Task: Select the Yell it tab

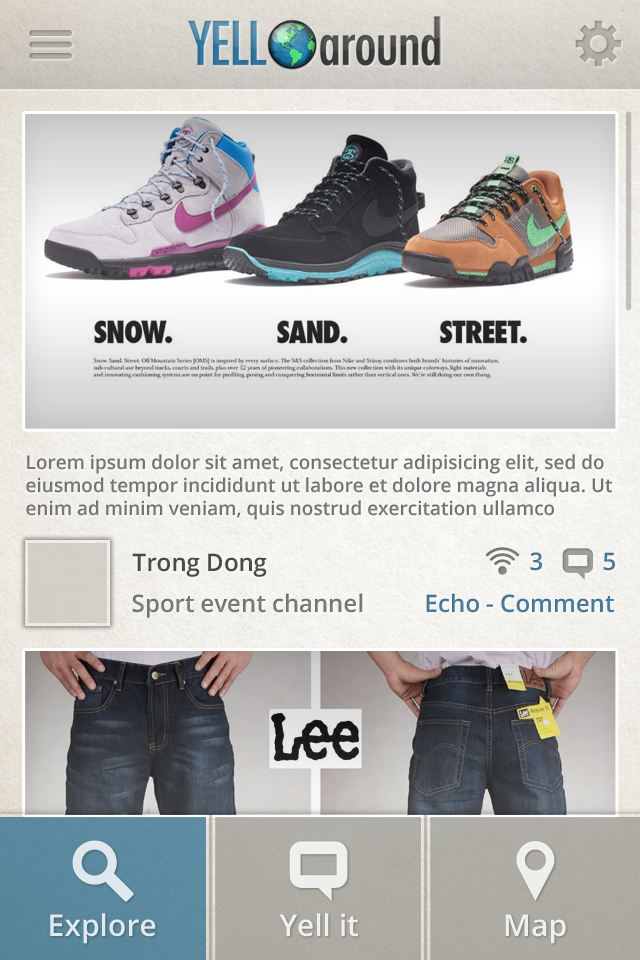Action: coord(319,889)
